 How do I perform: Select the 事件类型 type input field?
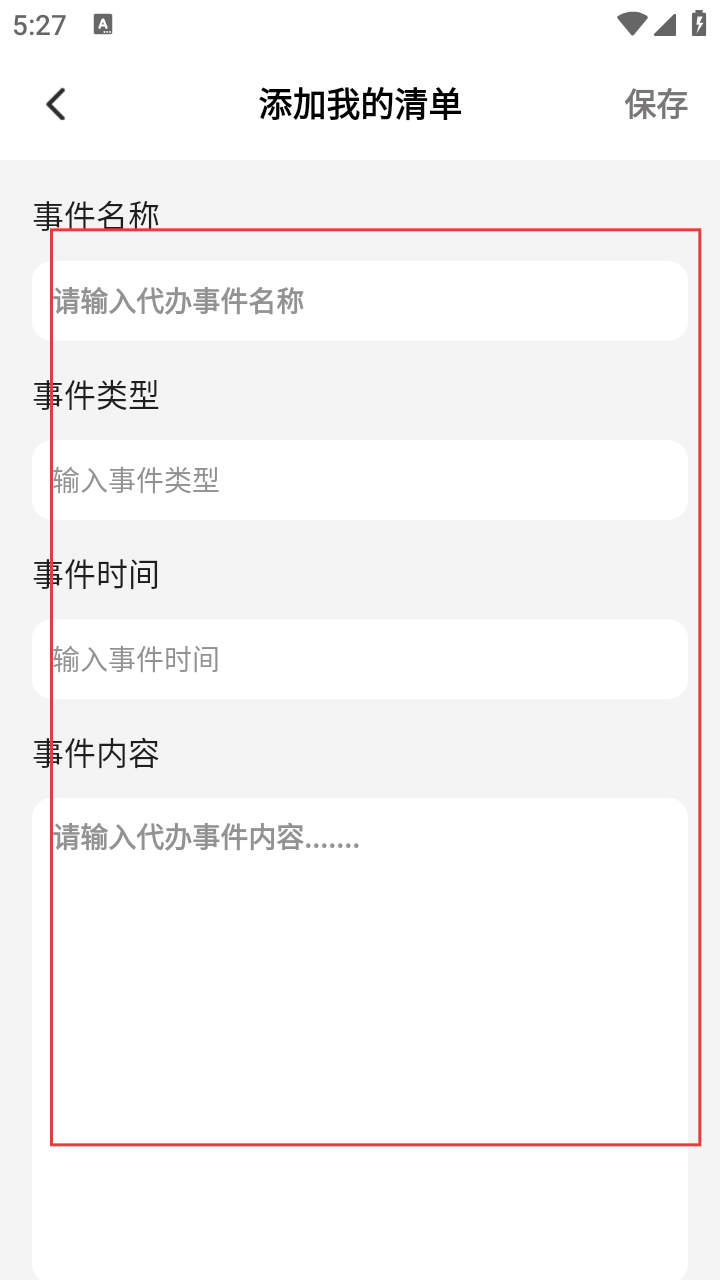360,480
